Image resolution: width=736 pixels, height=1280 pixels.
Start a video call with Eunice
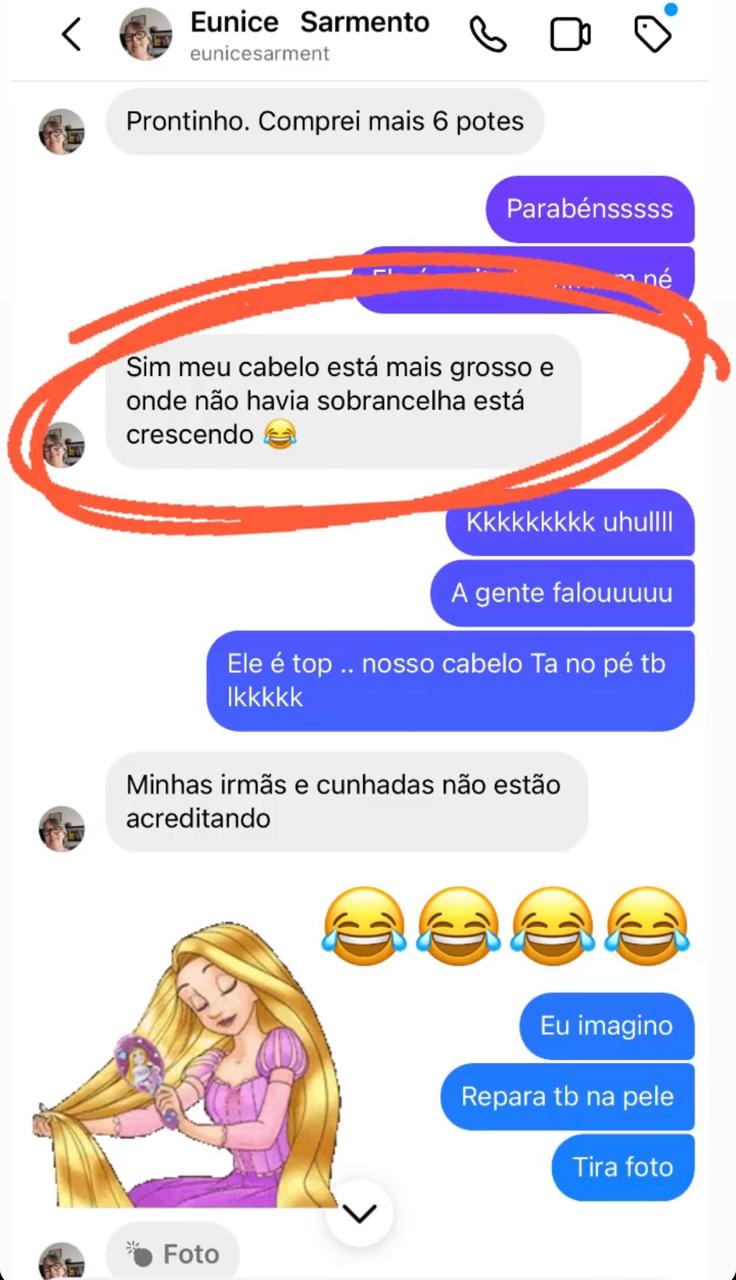570,36
